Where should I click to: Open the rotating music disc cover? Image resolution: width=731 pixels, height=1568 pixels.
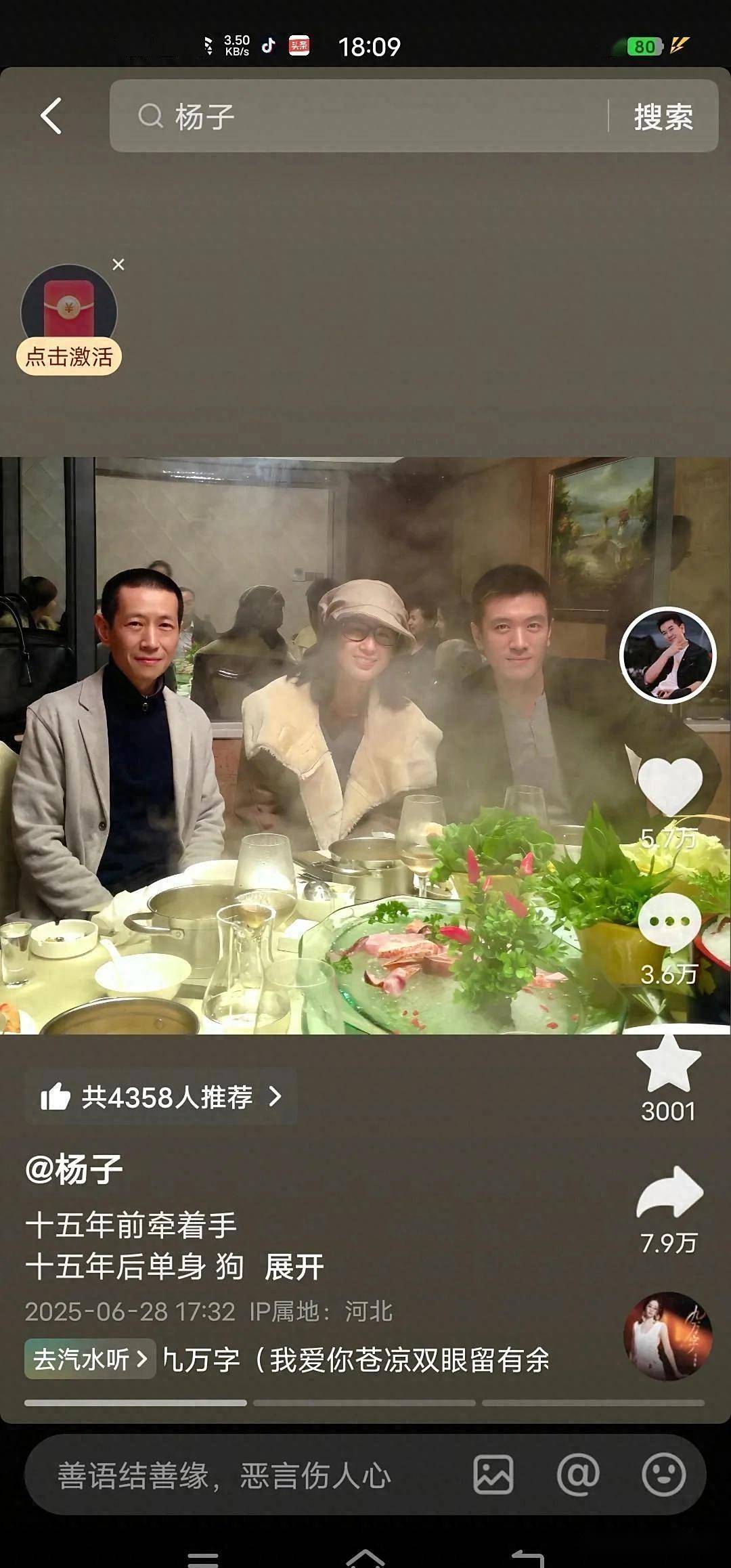click(667, 1336)
